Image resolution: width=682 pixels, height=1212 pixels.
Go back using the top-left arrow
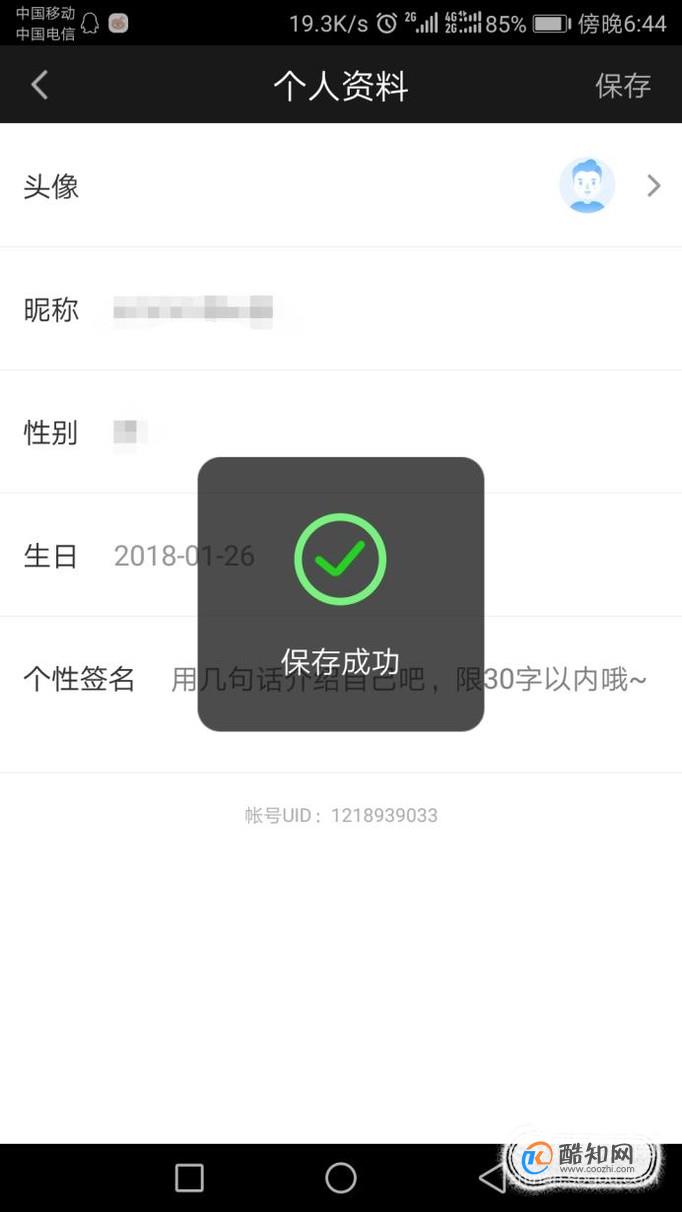(x=40, y=85)
